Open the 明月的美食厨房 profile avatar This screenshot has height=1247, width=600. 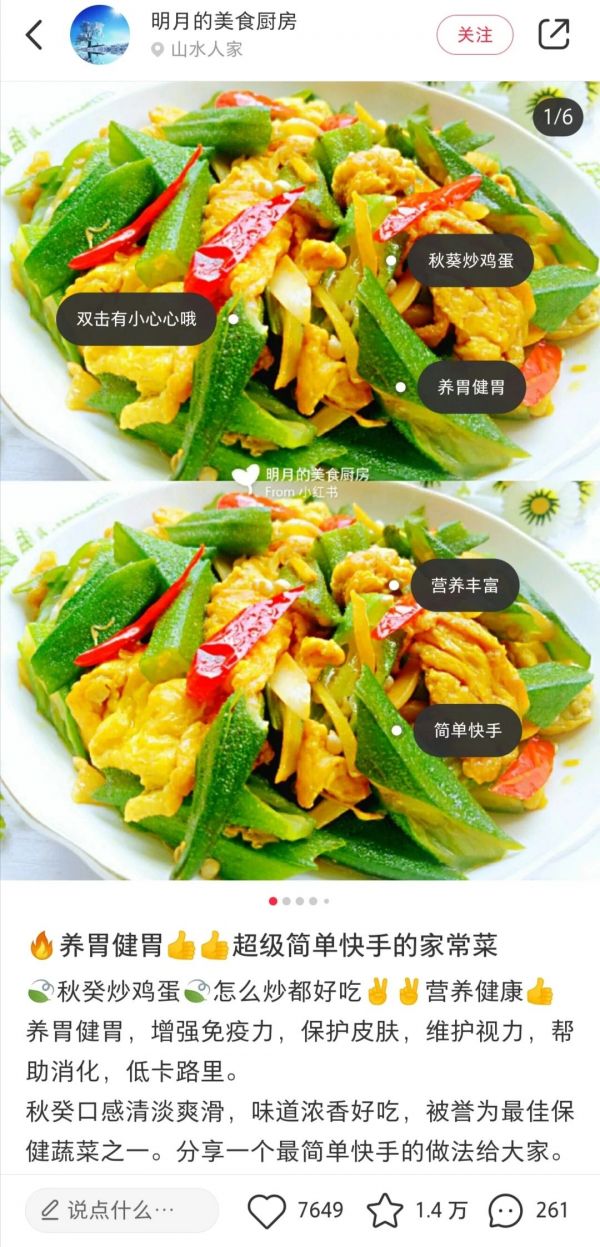pyautogui.click(x=100, y=35)
